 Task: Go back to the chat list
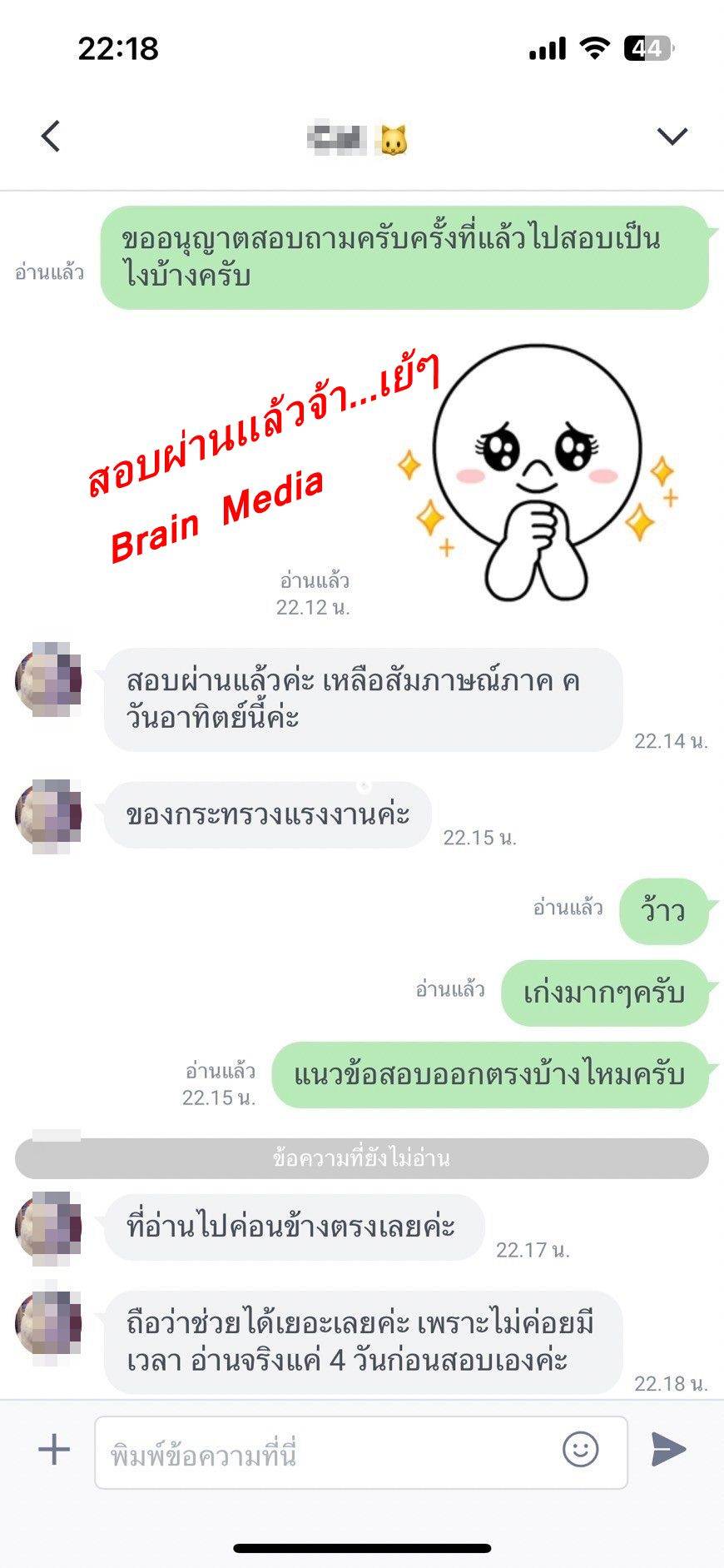tap(51, 136)
